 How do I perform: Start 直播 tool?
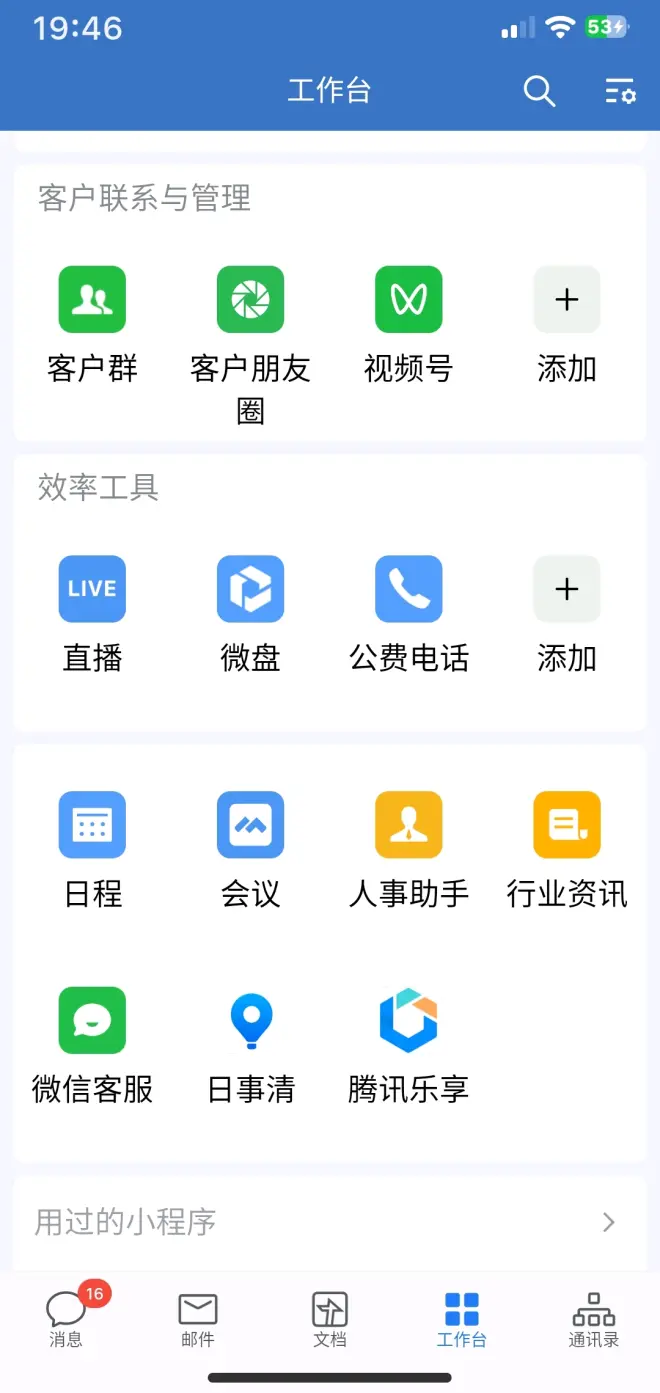coord(92,589)
